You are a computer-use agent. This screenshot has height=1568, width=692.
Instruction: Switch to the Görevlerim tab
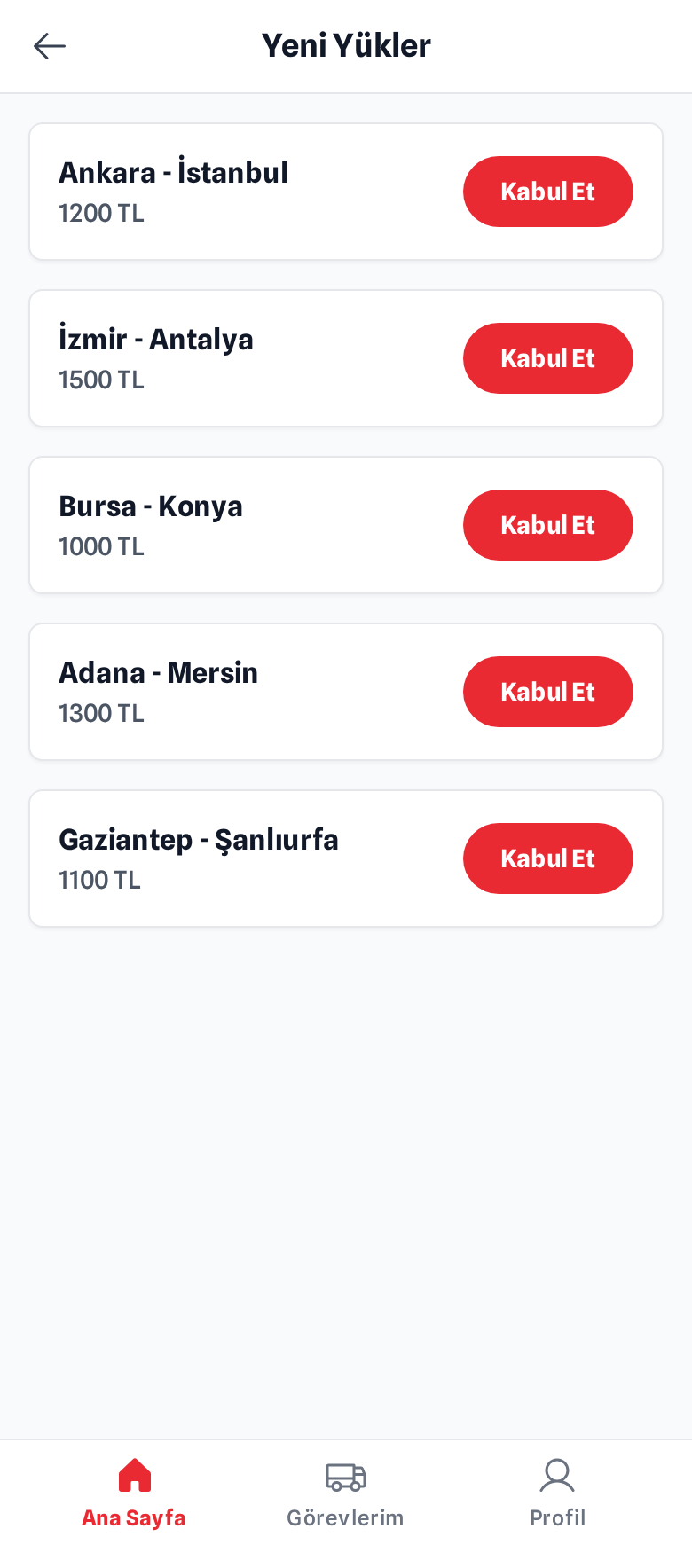345,1499
